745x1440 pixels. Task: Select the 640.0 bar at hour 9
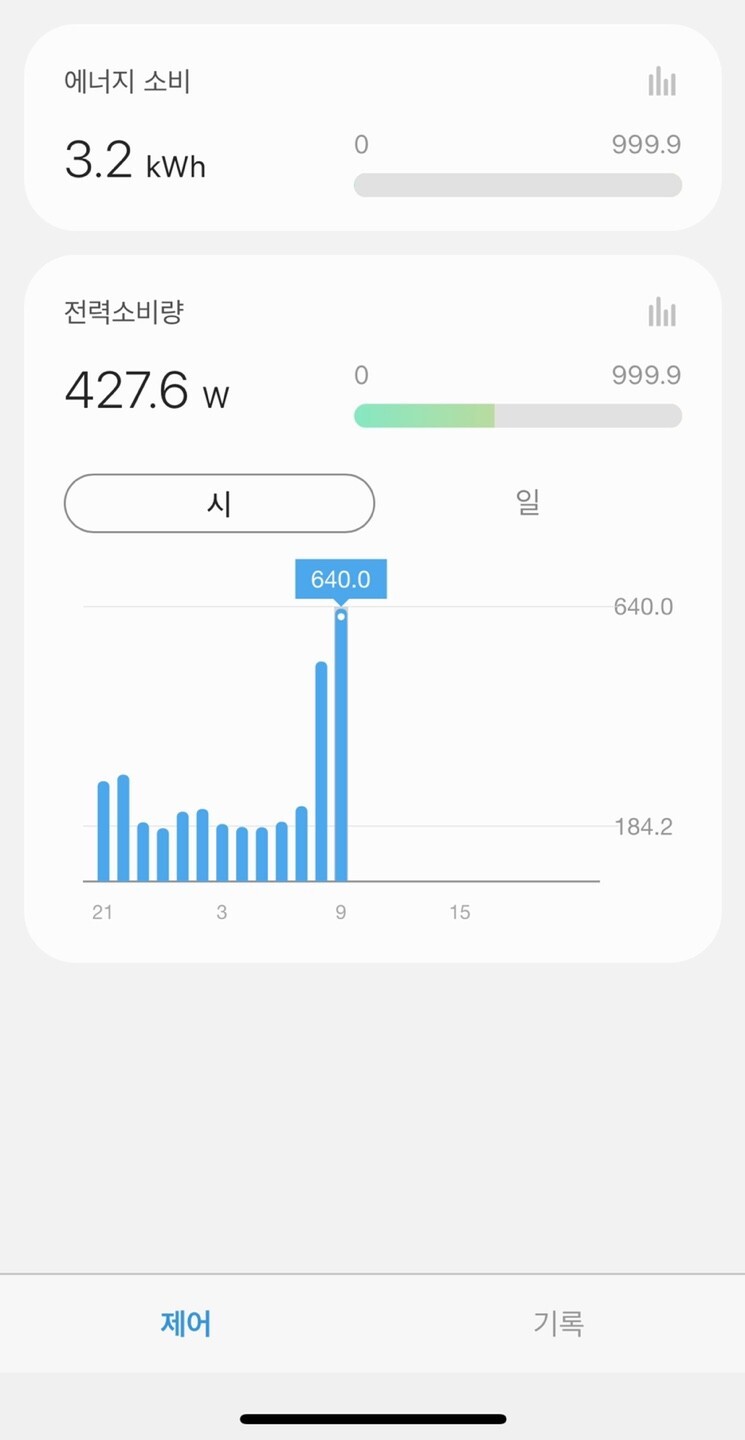pyautogui.click(x=341, y=745)
